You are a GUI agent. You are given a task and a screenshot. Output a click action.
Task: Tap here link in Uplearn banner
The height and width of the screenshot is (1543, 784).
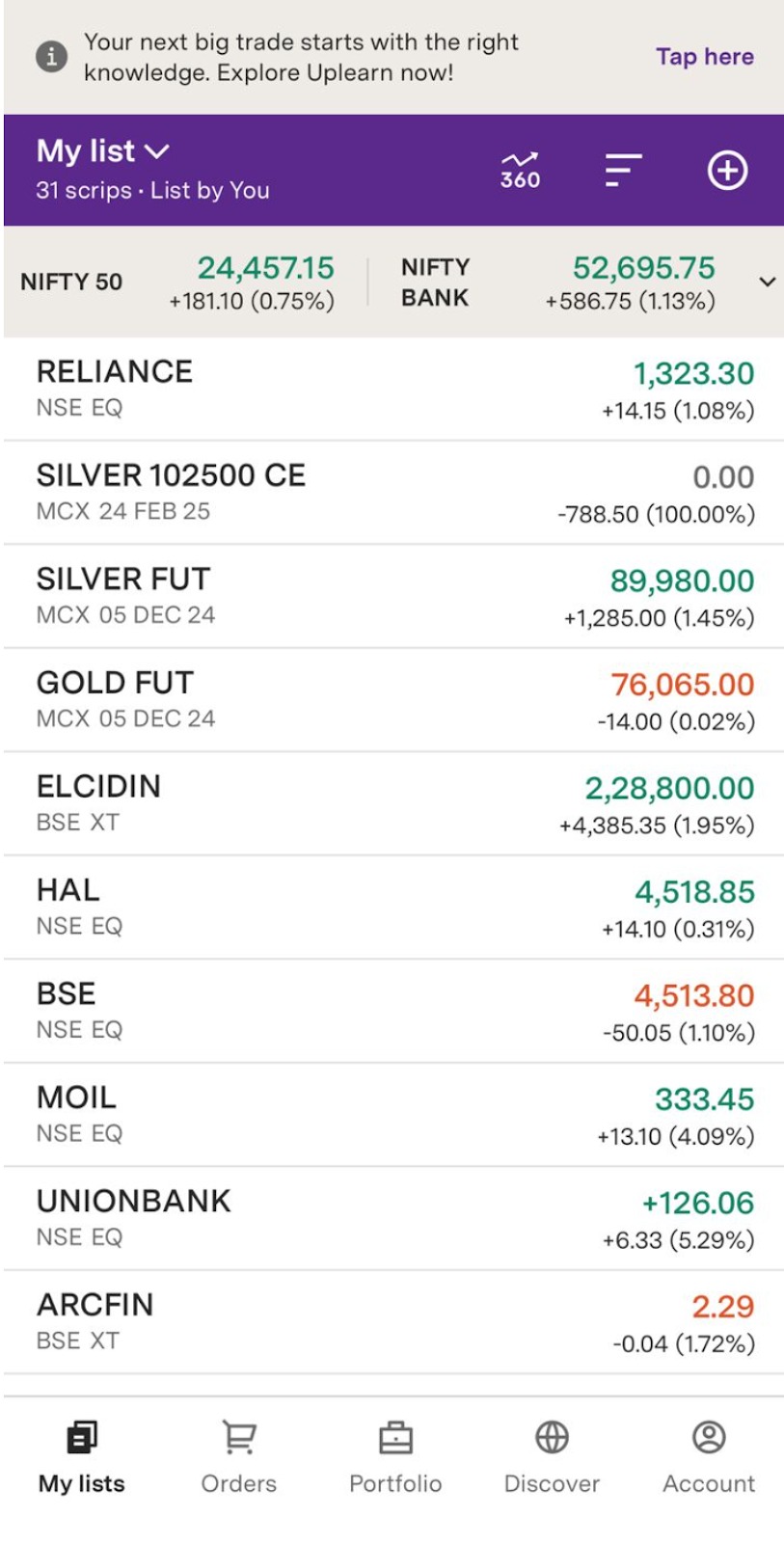coord(705,57)
